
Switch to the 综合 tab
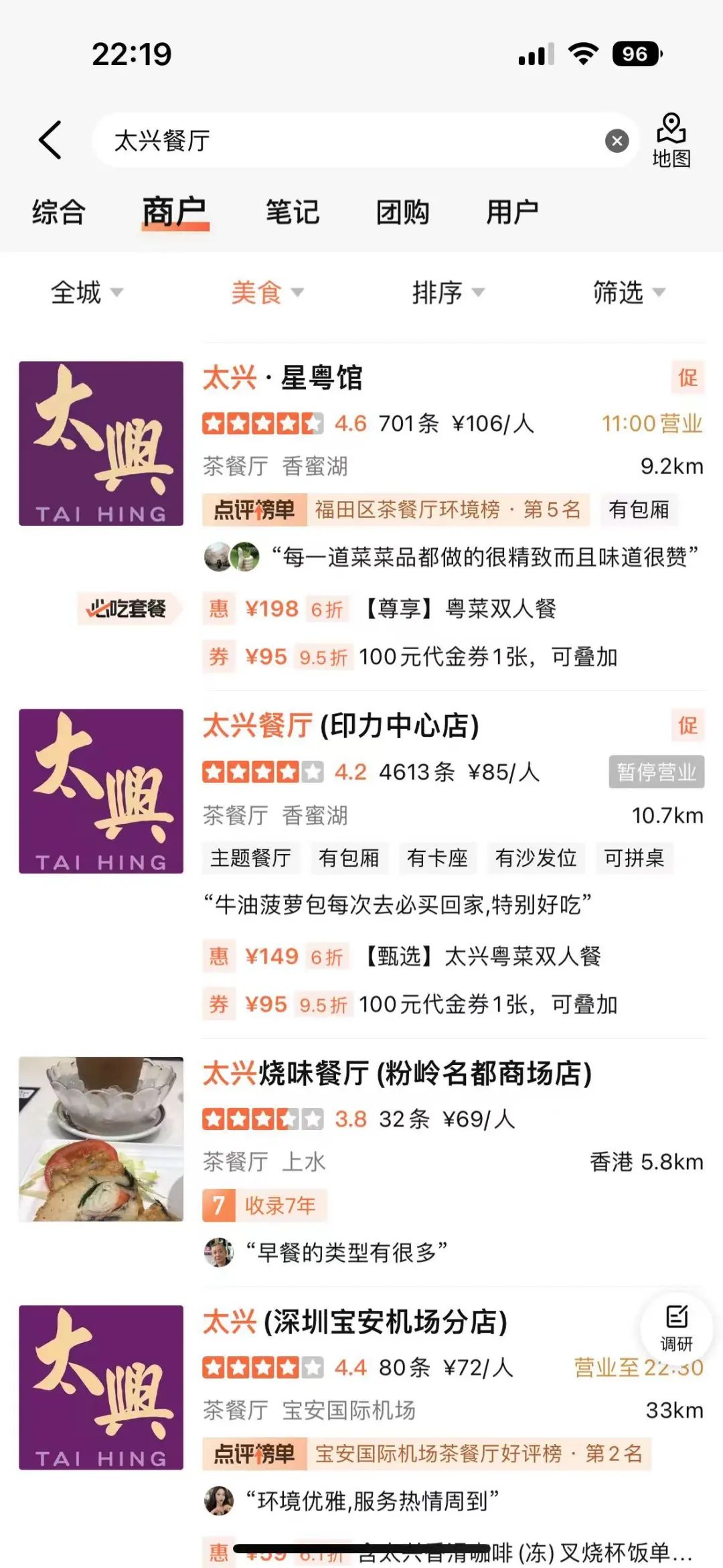pos(59,212)
